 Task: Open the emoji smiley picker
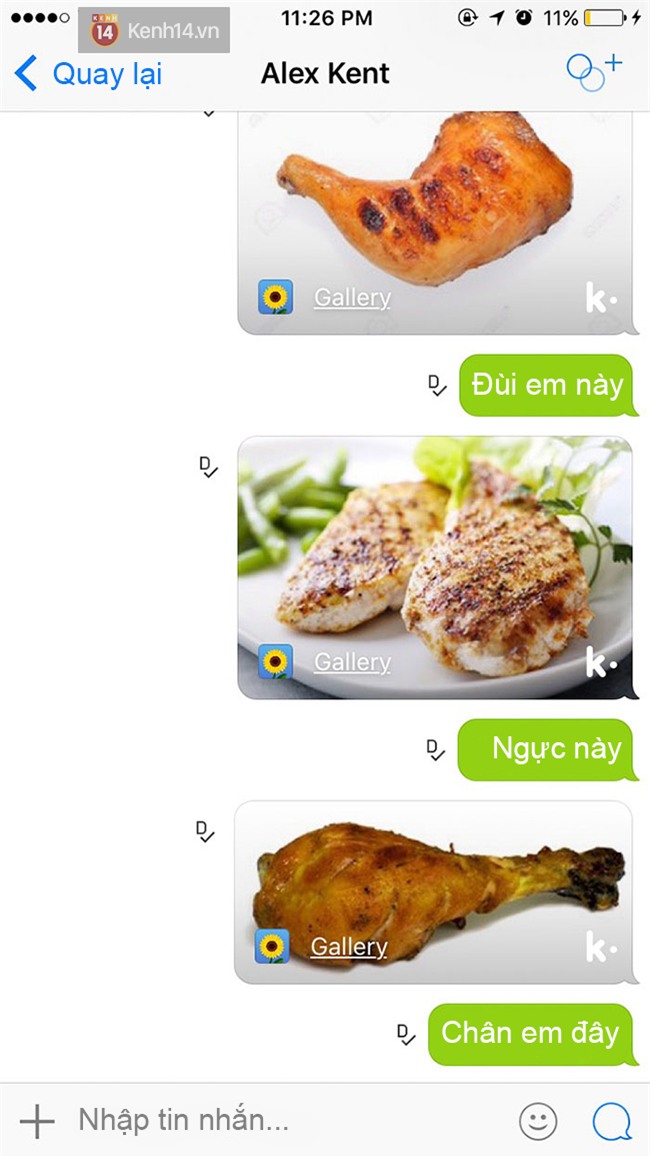tap(538, 1121)
